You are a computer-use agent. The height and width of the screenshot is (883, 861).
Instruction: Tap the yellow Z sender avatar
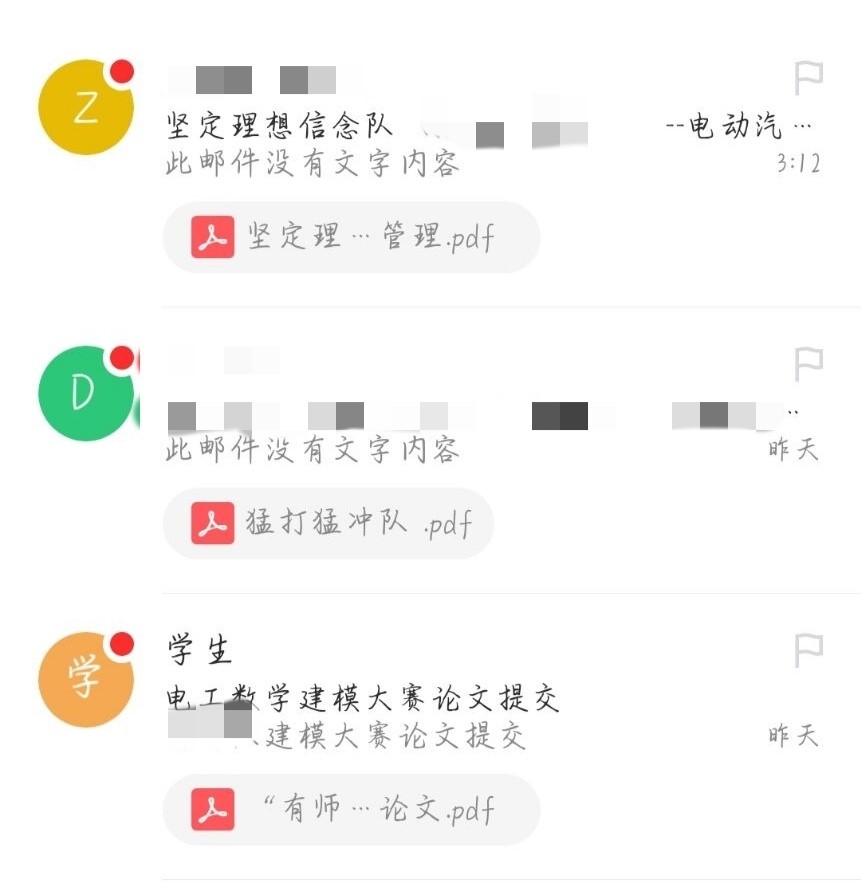pos(86,107)
